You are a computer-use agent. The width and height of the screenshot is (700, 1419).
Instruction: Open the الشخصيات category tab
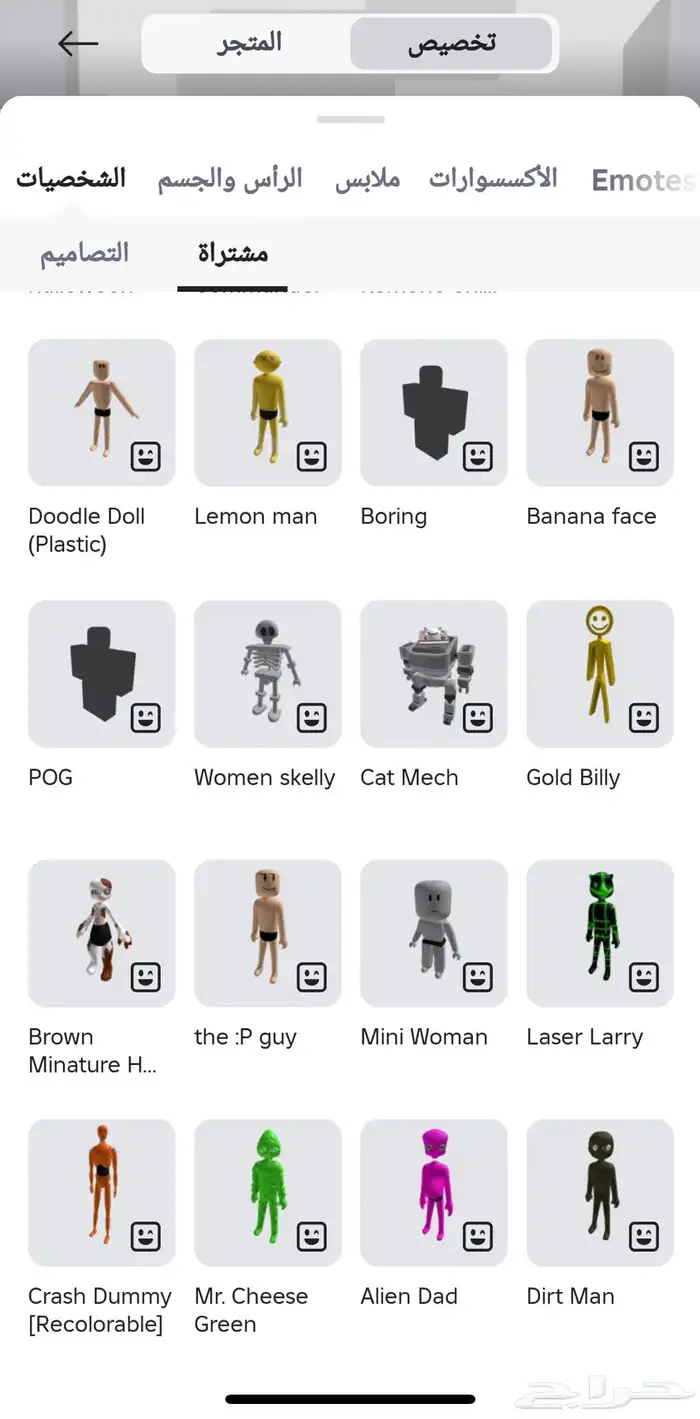71,179
